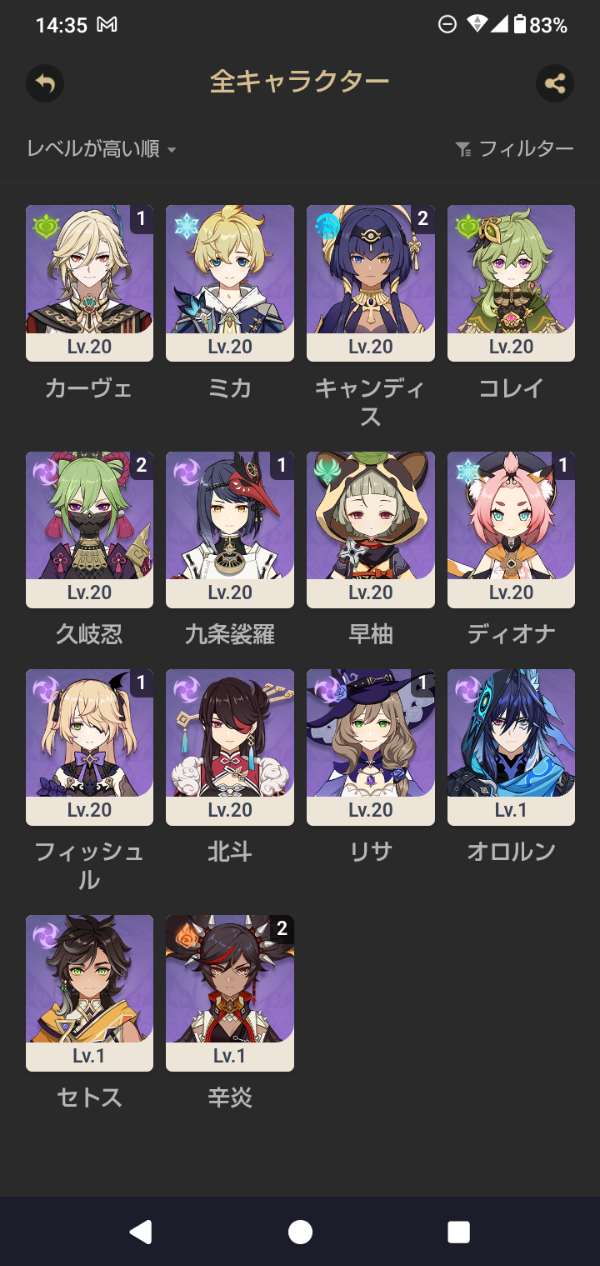600x1266 pixels.
Task: Select the セトス character card
Action: [89, 992]
